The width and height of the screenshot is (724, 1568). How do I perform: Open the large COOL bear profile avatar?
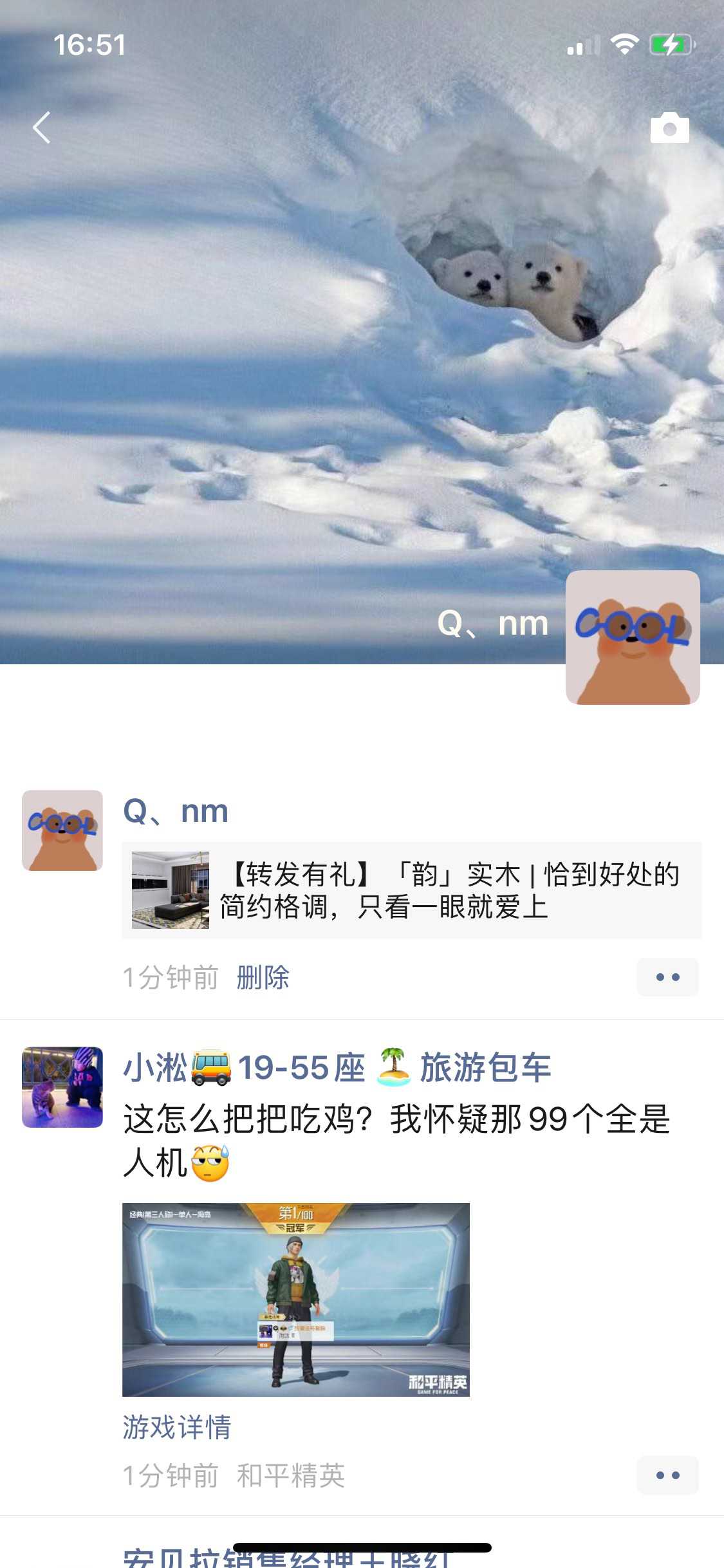click(633, 637)
